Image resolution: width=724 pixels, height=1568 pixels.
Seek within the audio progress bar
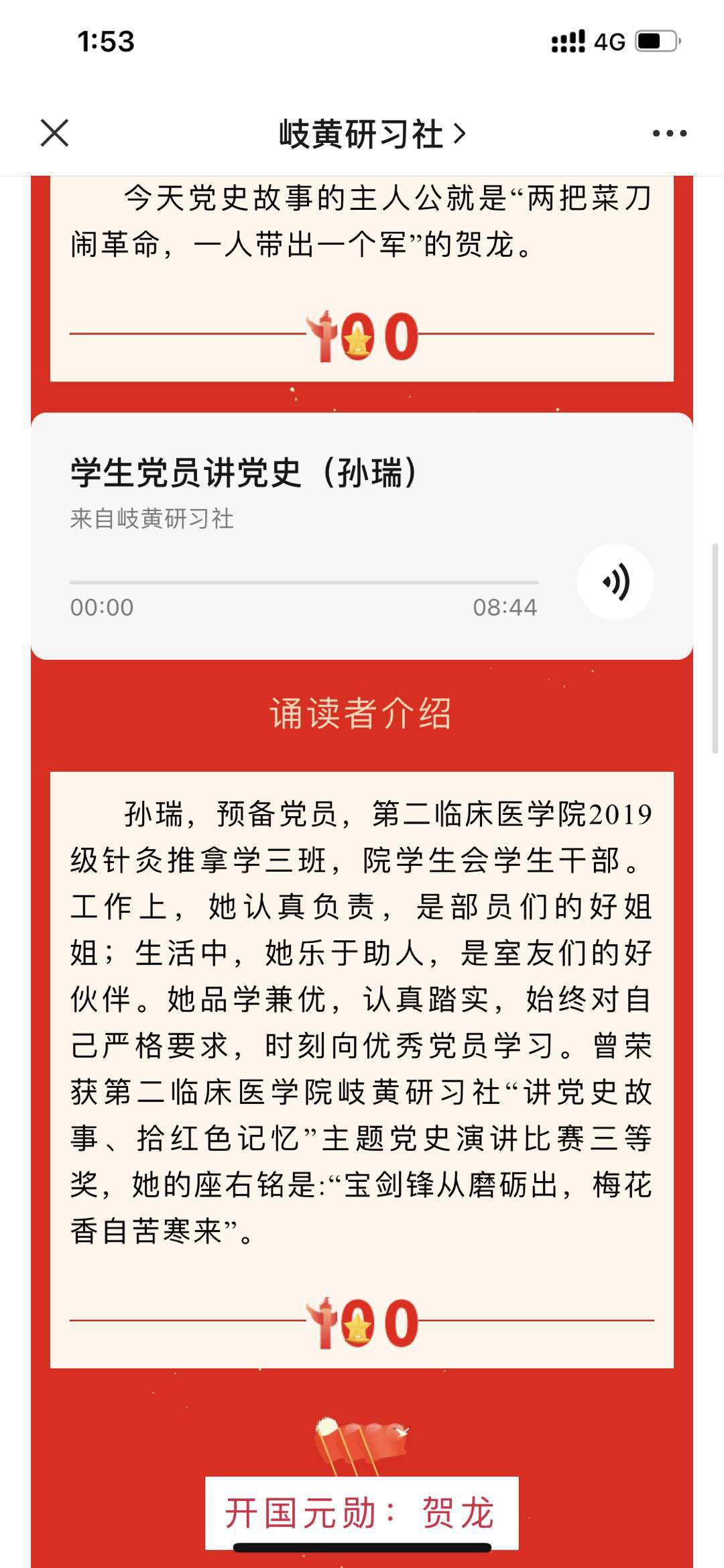click(x=304, y=582)
